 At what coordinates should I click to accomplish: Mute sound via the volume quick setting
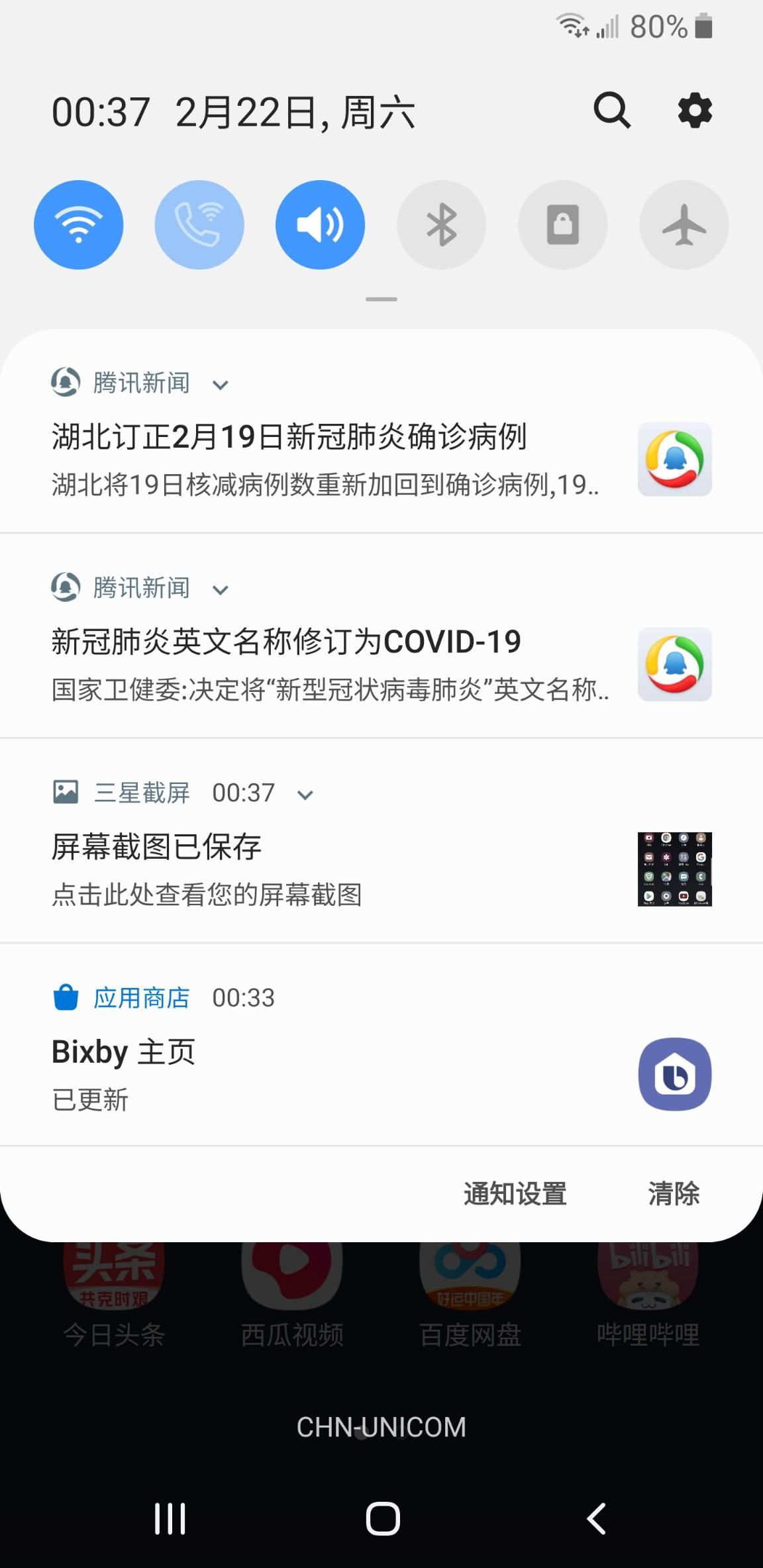click(x=320, y=224)
